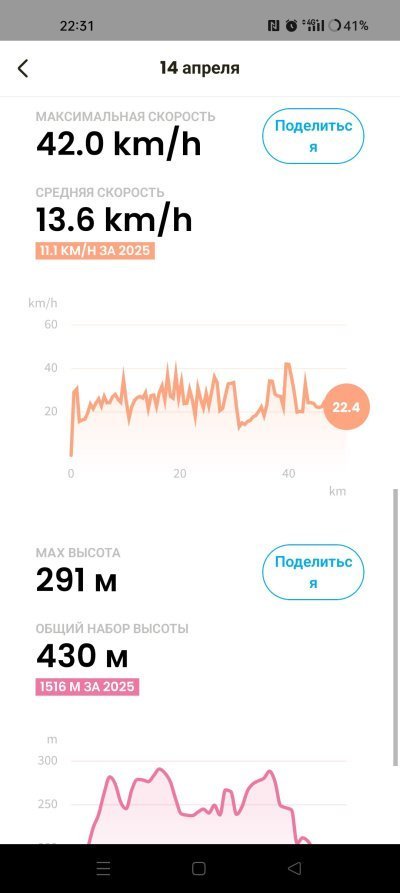Open recent apps from navigation bar
This screenshot has height=893, width=400.
(x=103, y=869)
